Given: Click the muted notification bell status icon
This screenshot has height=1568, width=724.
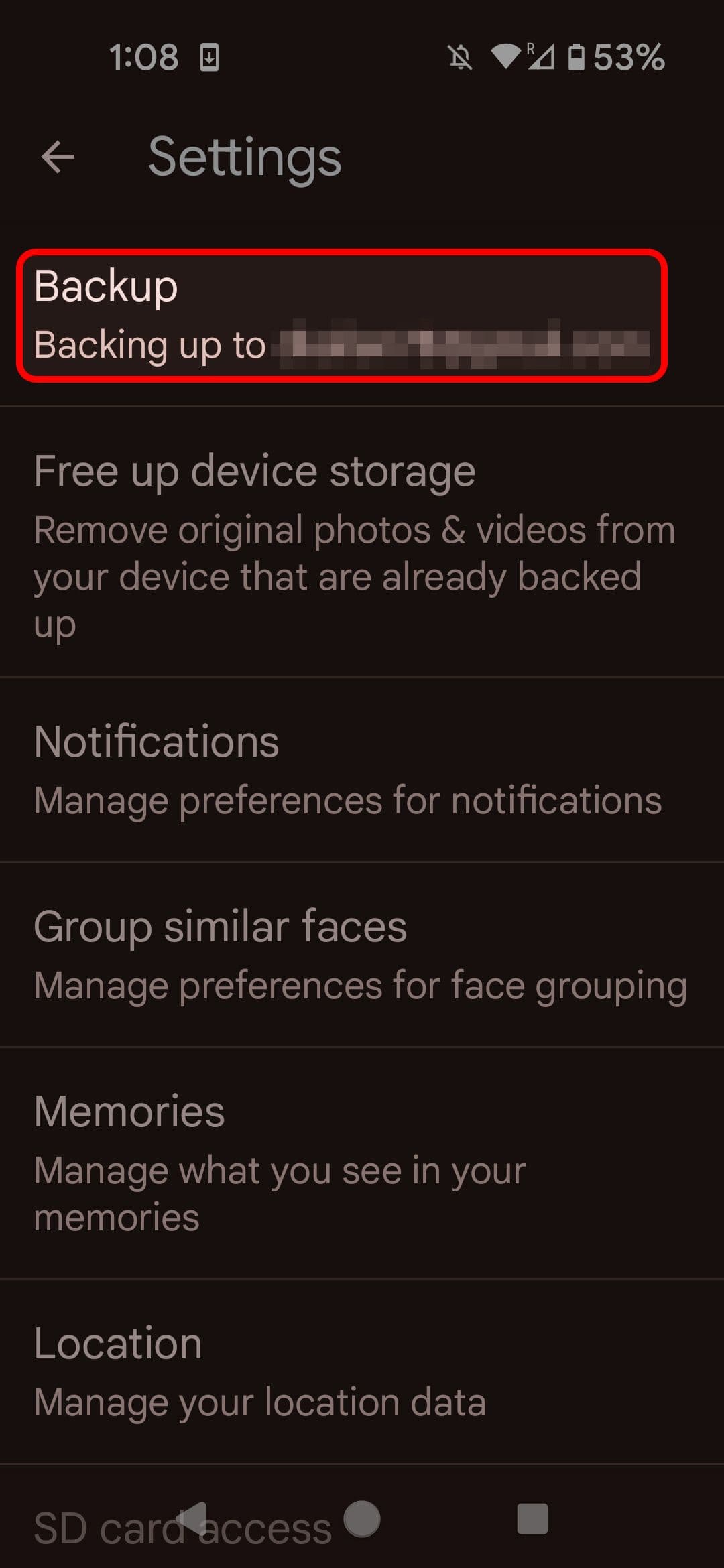Looking at the screenshot, I should pyautogui.click(x=461, y=58).
